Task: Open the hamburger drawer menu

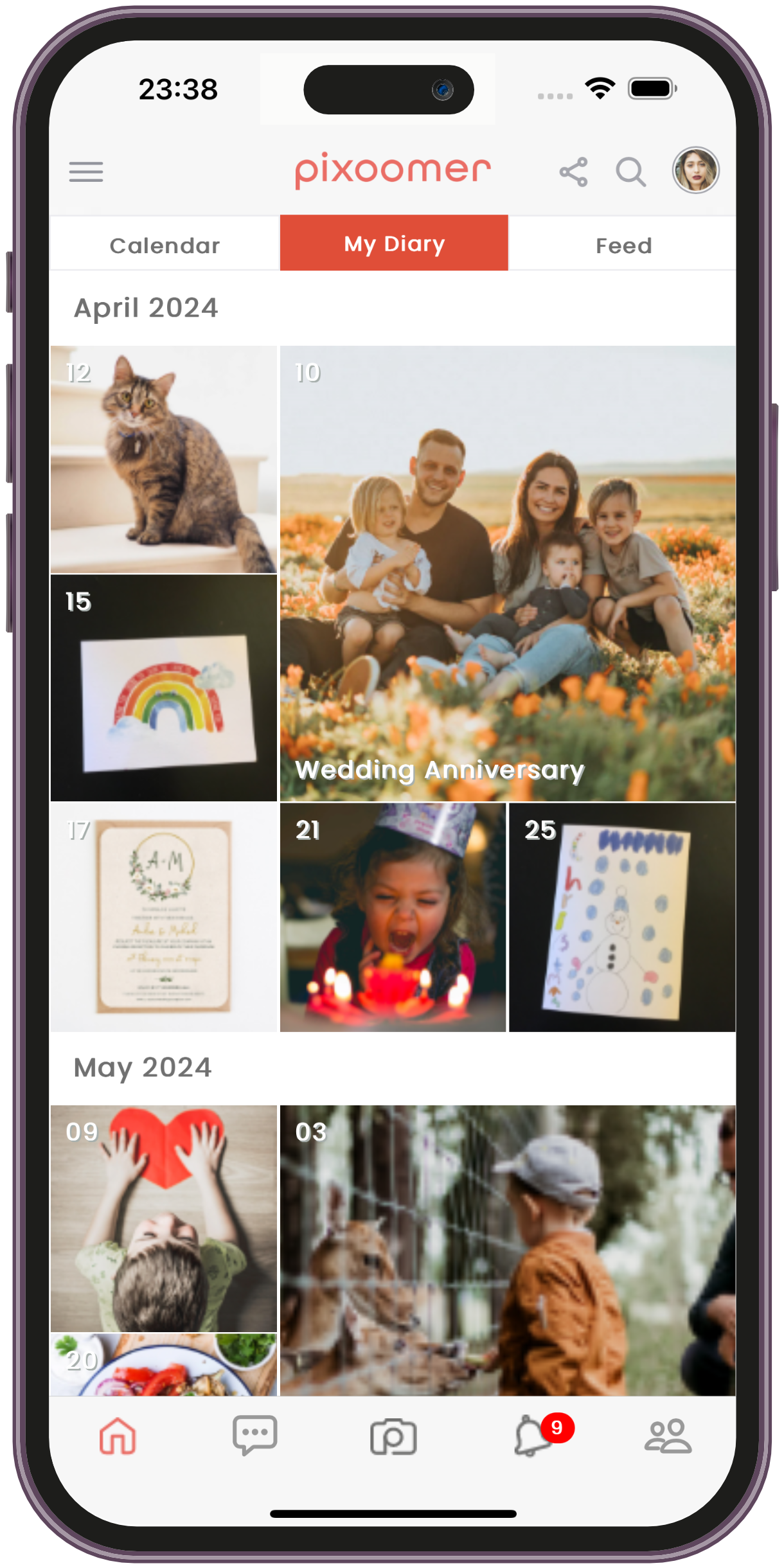Action: pyautogui.click(x=86, y=172)
